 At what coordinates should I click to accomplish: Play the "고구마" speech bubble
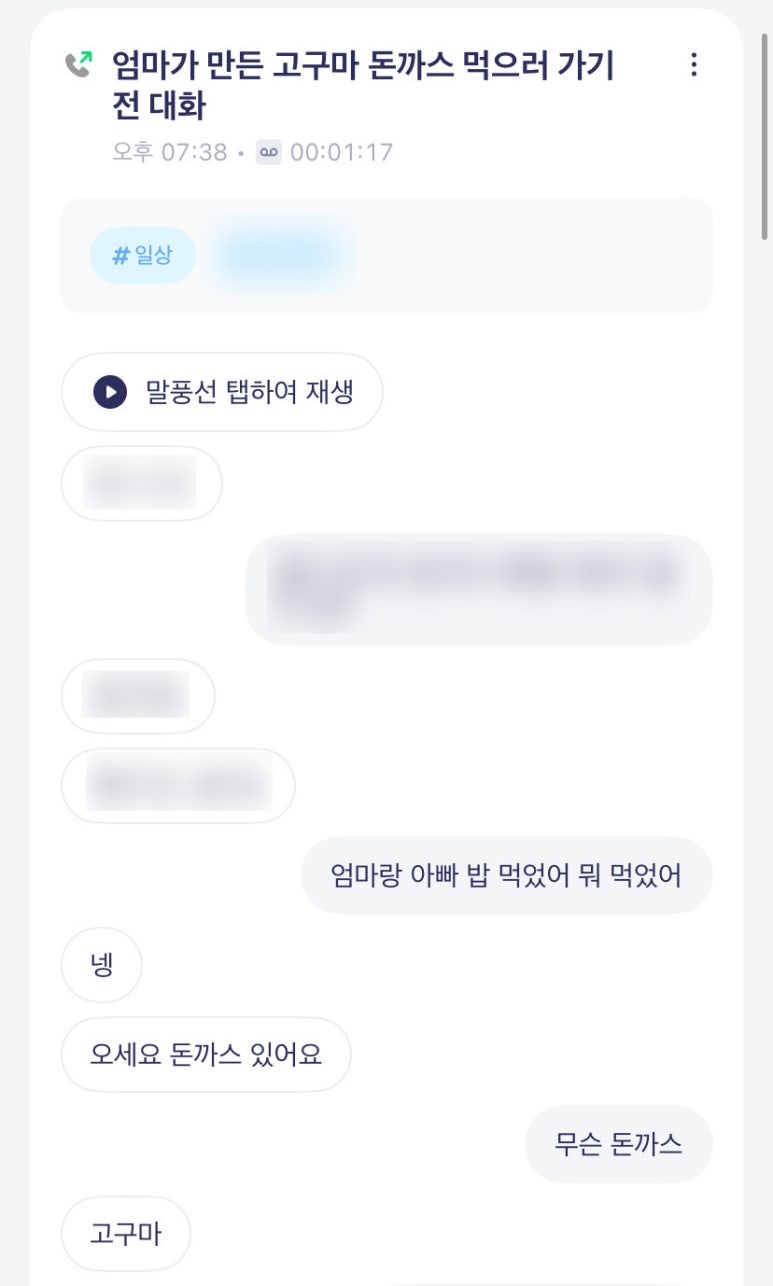[125, 1233]
